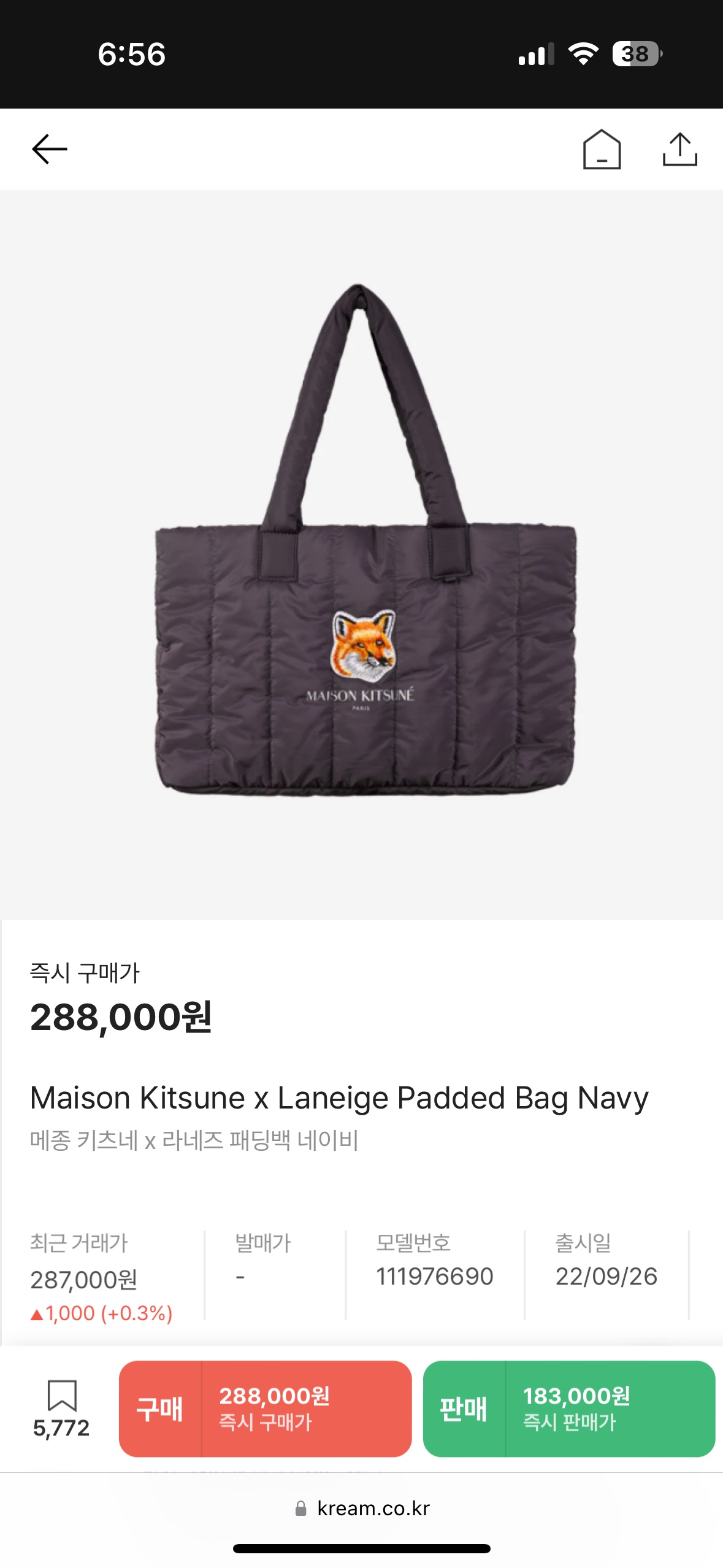Image resolution: width=723 pixels, height=1568 pixels.
Task: Share this product page
Action: 679,149
